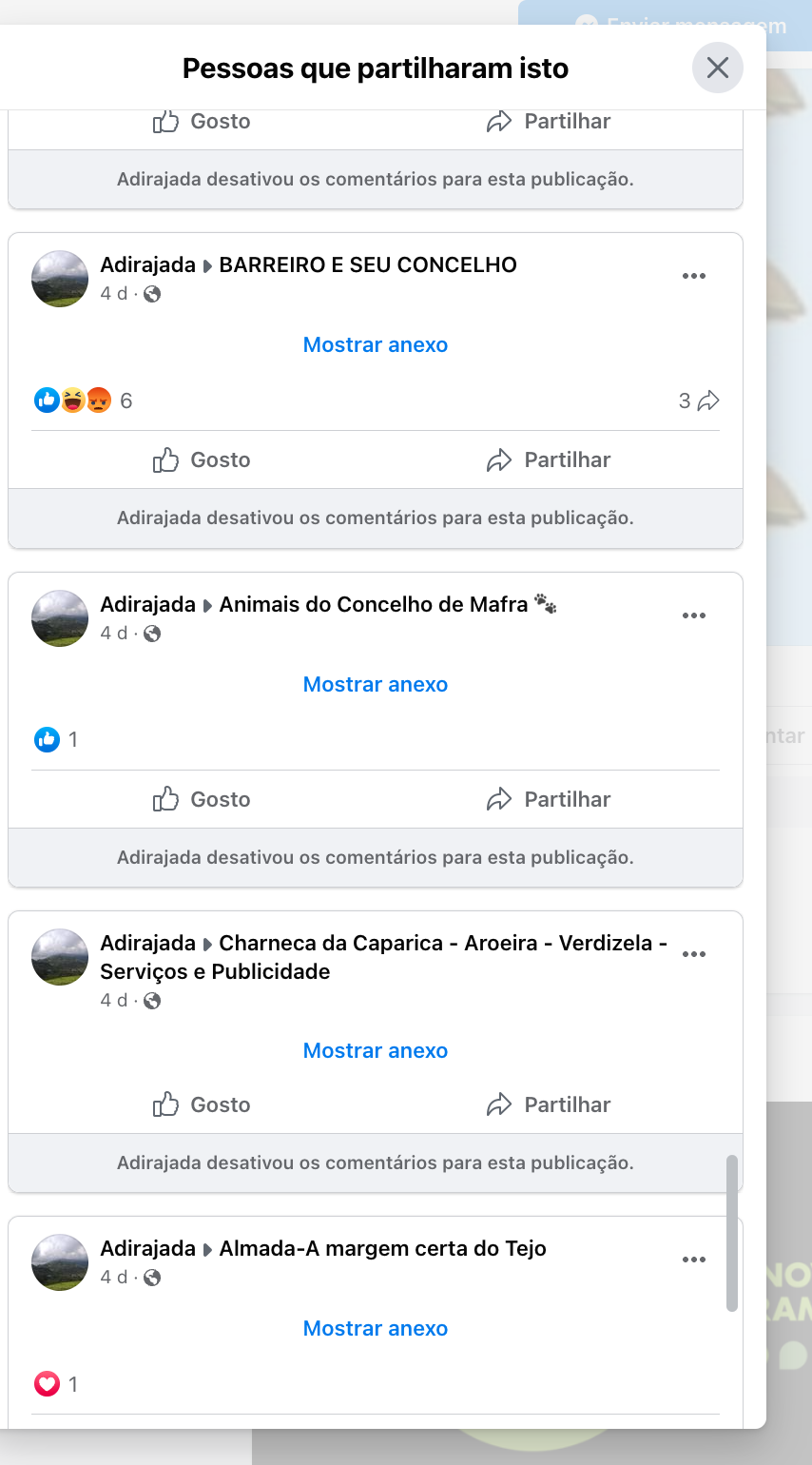This screenshot has height=1465, width=812.
Task: View the 6 reactions on BARREIRO post
Action: pyautogui.click(x=83, y=400)
